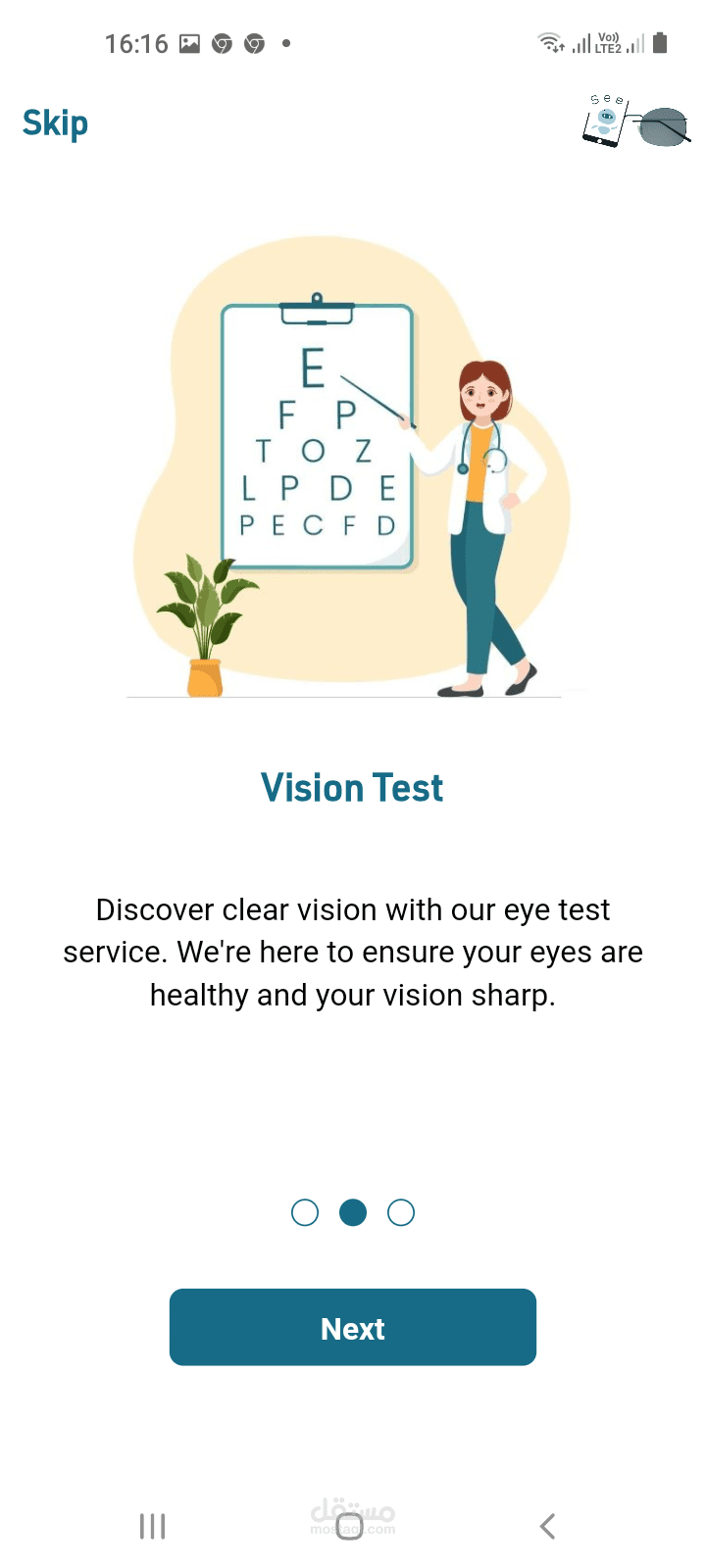This screenshot has width=706, height=1568.
Task: Open recent apps from navigation bar
Action: (152, 1525)
